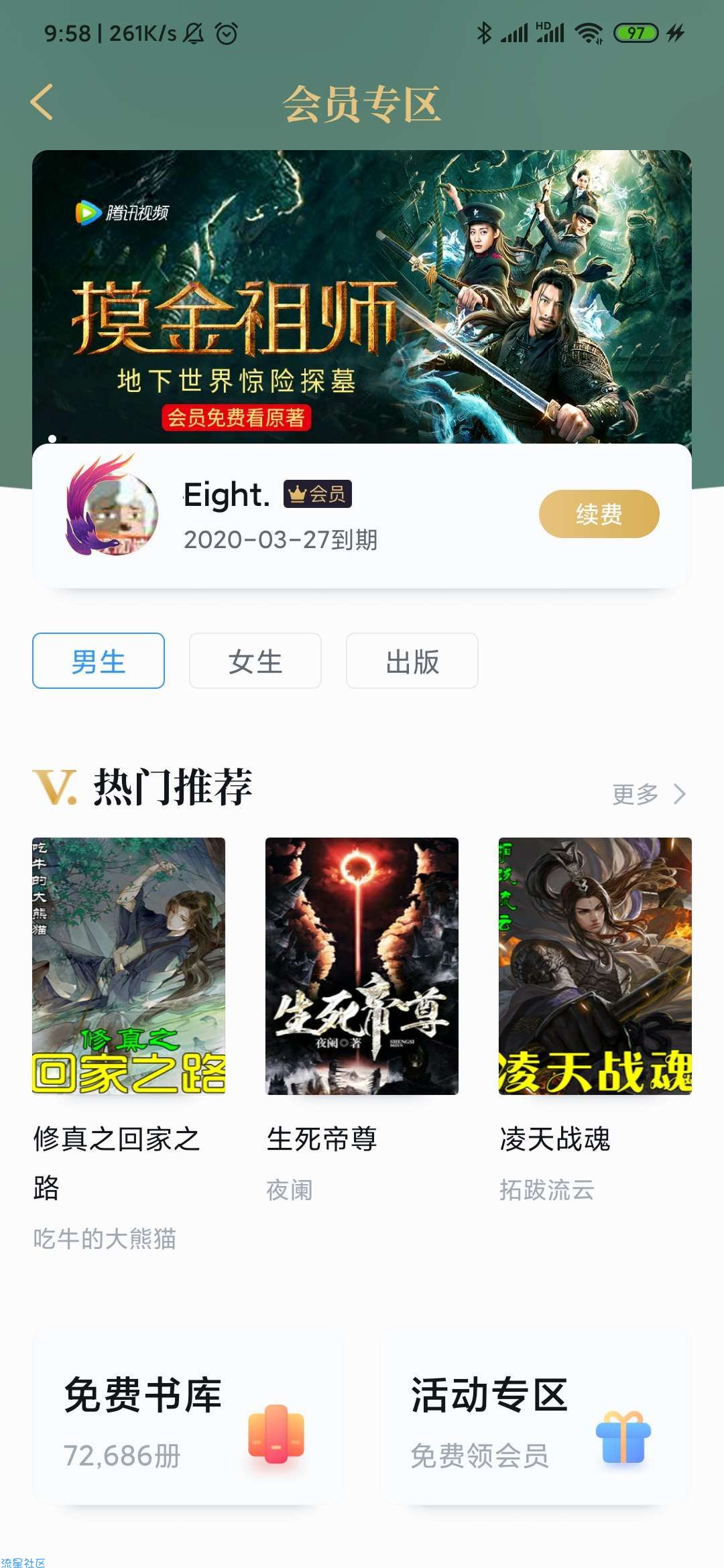Open the book 修真之回家之路
Screen dimensions: 724x1568
pos(129,966)
